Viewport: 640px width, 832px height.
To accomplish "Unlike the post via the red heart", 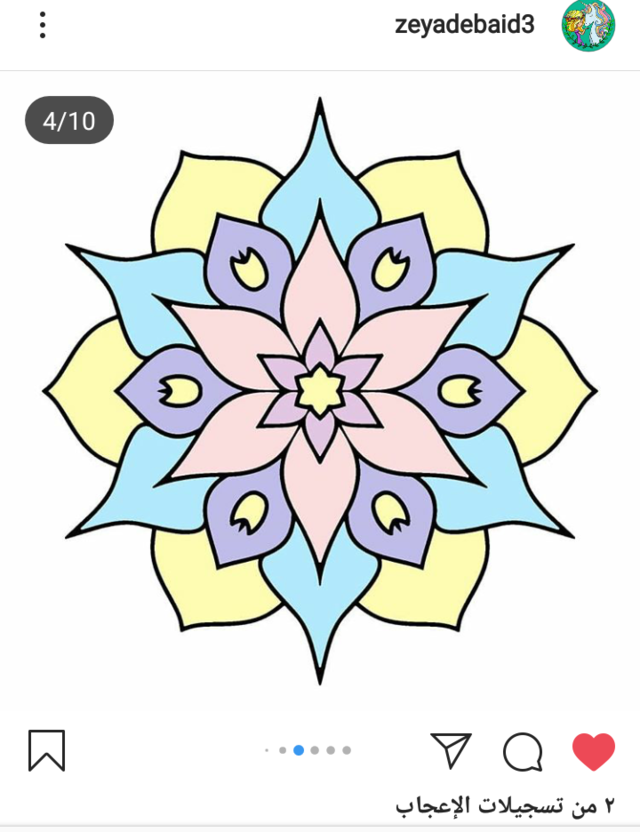I will (x=593, y=751).
